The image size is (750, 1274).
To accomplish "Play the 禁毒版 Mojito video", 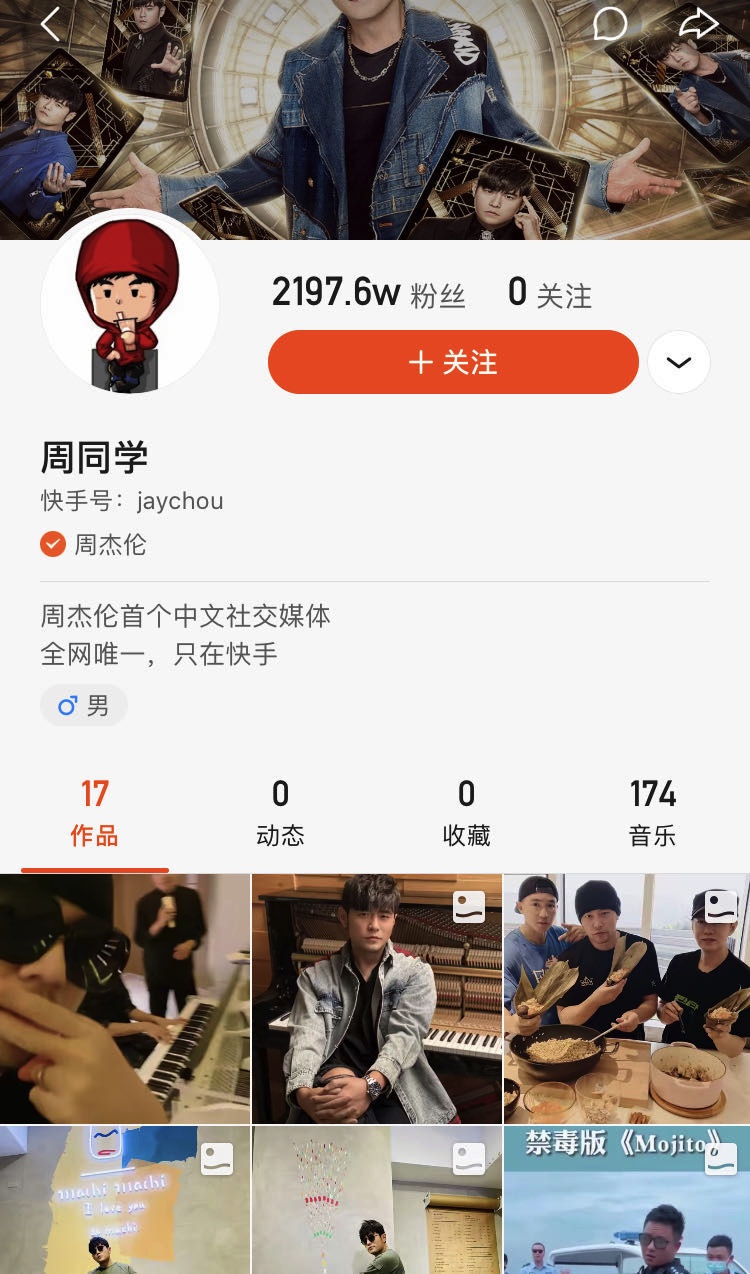I will pyautogui.click(x=627, y=1200).
